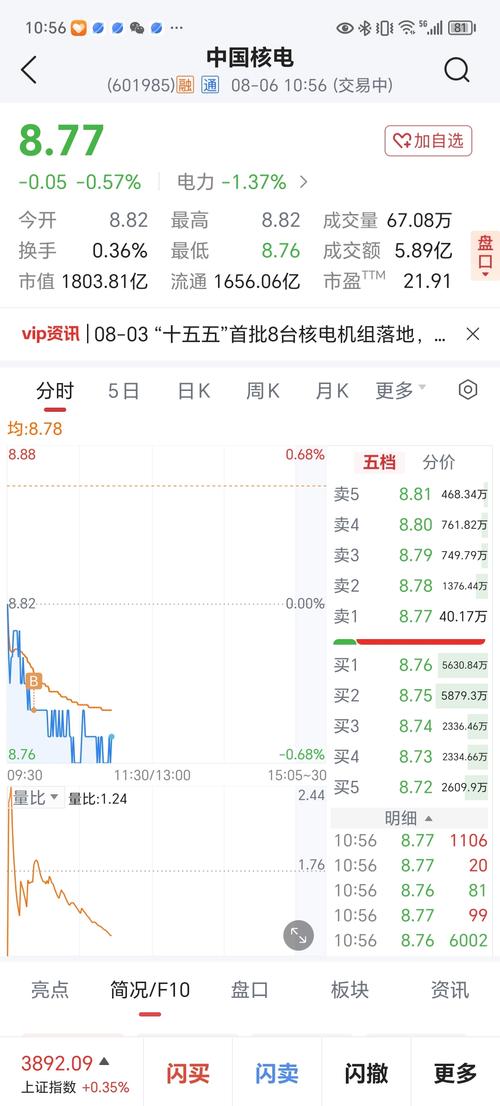Viewport: 500px width, 1106px height.
Task: Tap 闪买 quick buy button
Action: [x=188, y=1074]
